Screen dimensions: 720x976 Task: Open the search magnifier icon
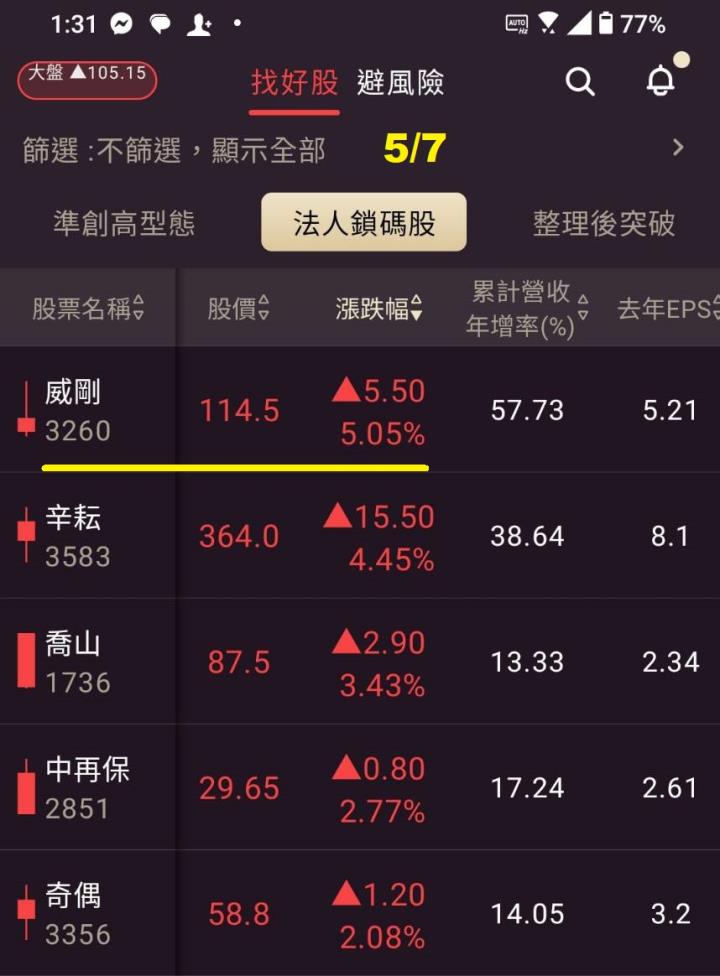pos(580,82)
